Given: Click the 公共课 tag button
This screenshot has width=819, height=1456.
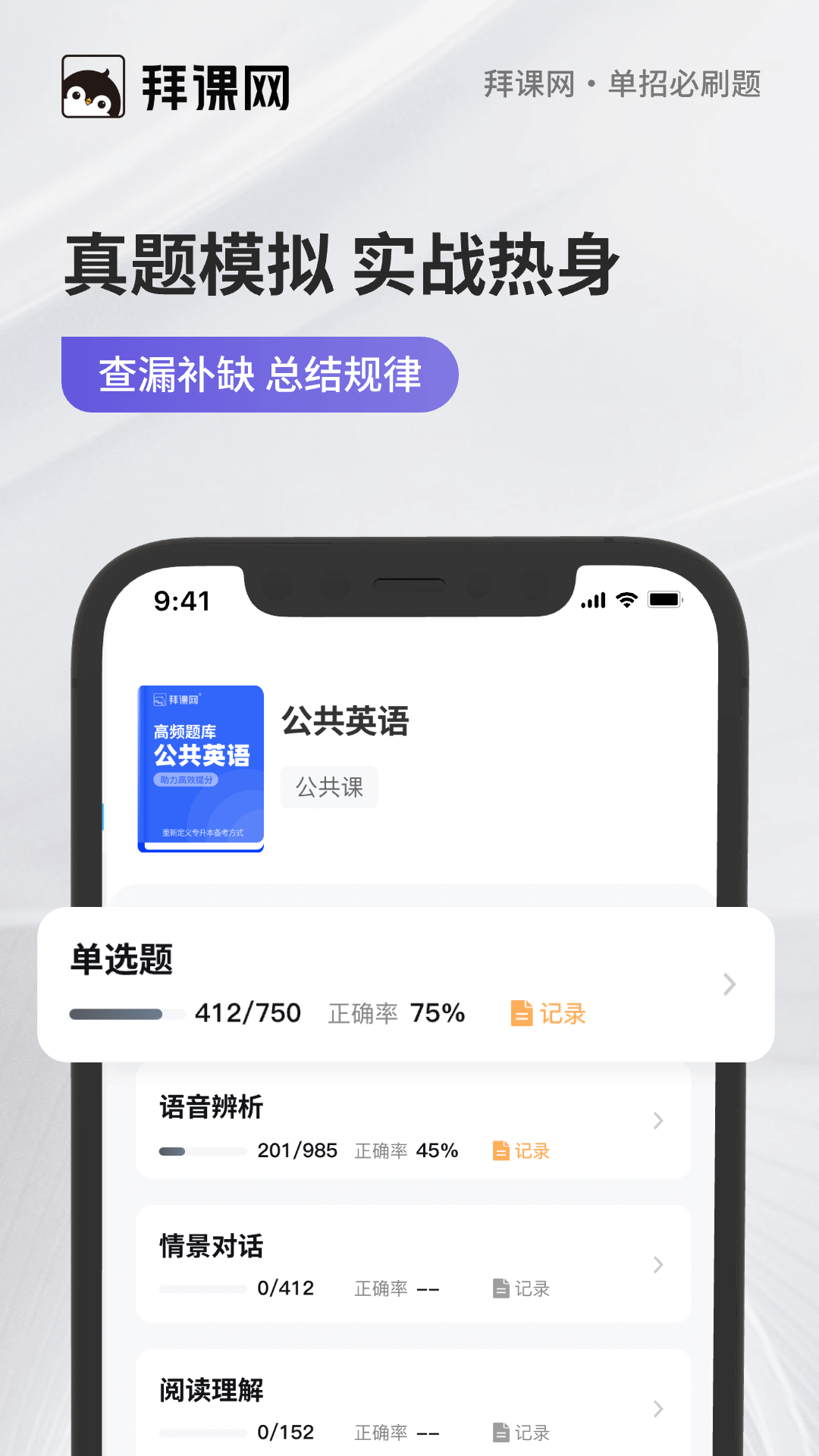Looking at the screenshot, I should tap(329, 786).
